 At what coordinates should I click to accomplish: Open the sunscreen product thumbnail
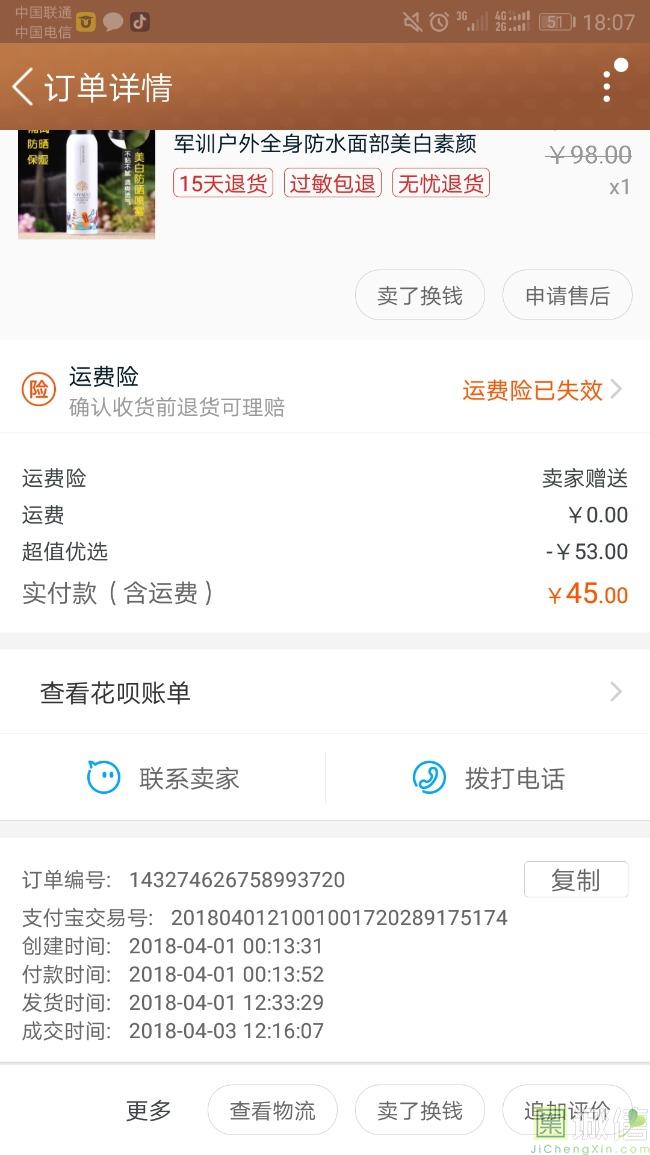pyautogui.click(x=86, y=185)
